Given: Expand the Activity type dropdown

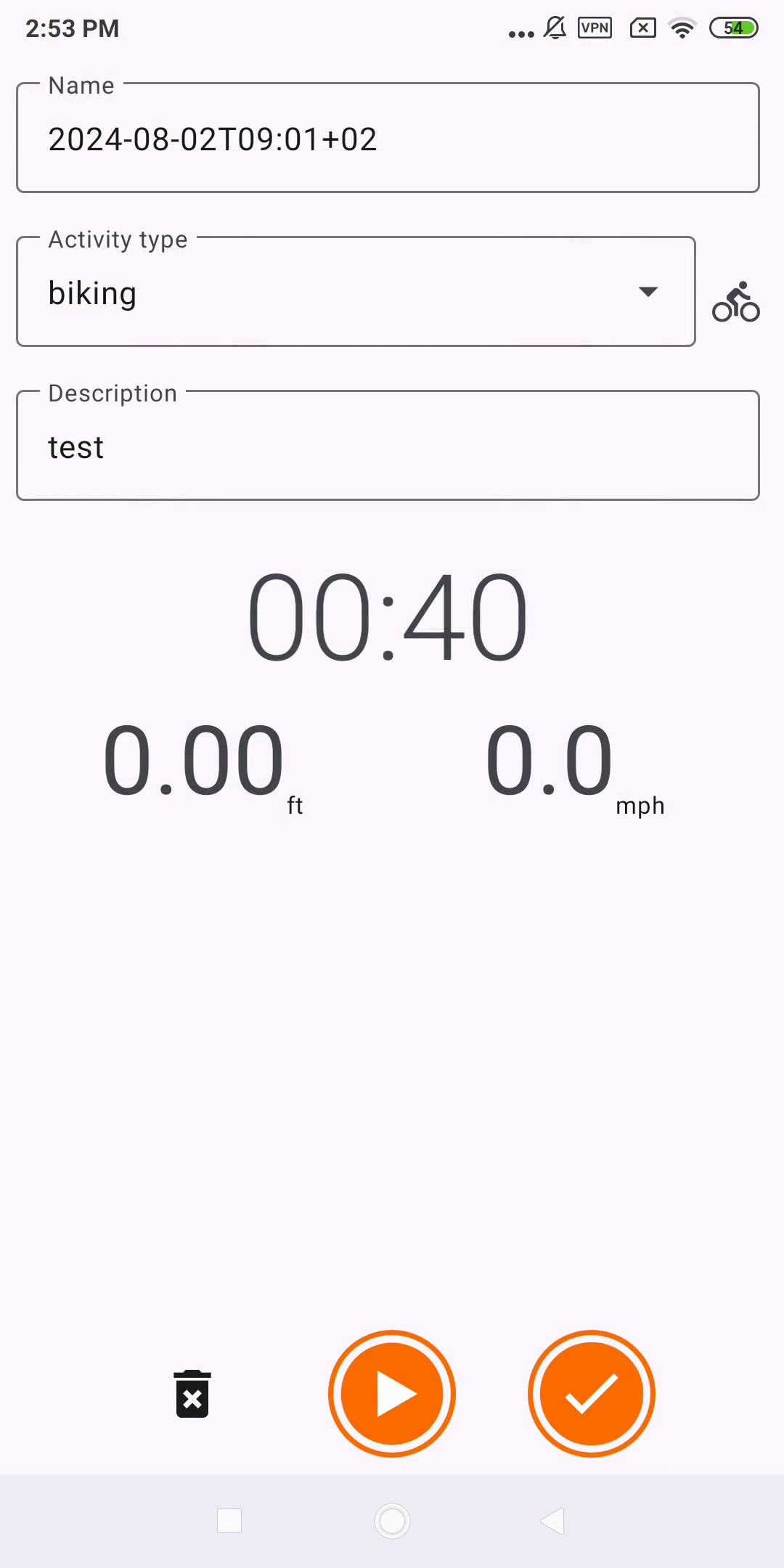Looking at the screenshot, I should [356, 292].
